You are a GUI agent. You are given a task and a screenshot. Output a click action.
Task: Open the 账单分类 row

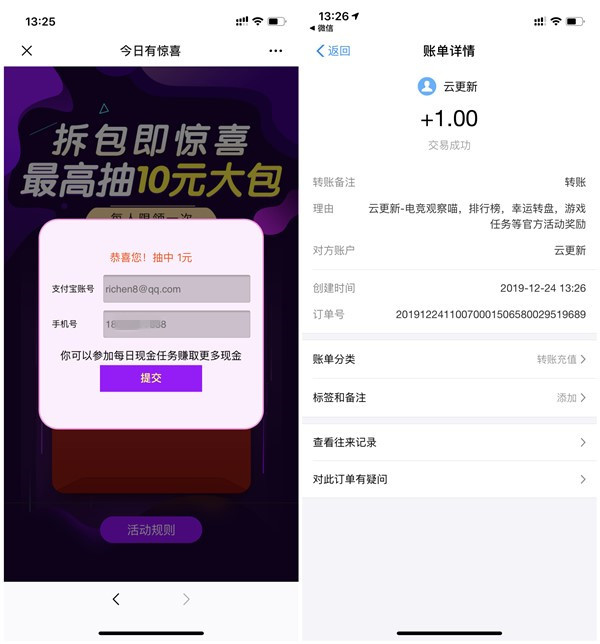pyautogui.click(x=449, y=359)
